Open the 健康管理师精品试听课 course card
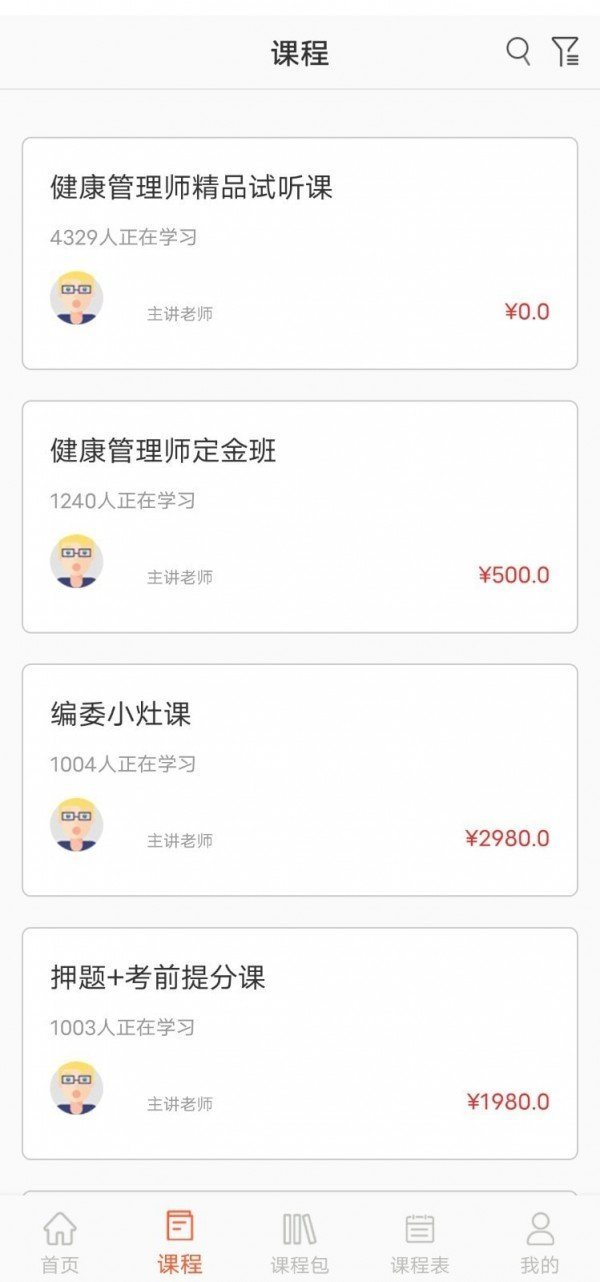 click(300, 253)
